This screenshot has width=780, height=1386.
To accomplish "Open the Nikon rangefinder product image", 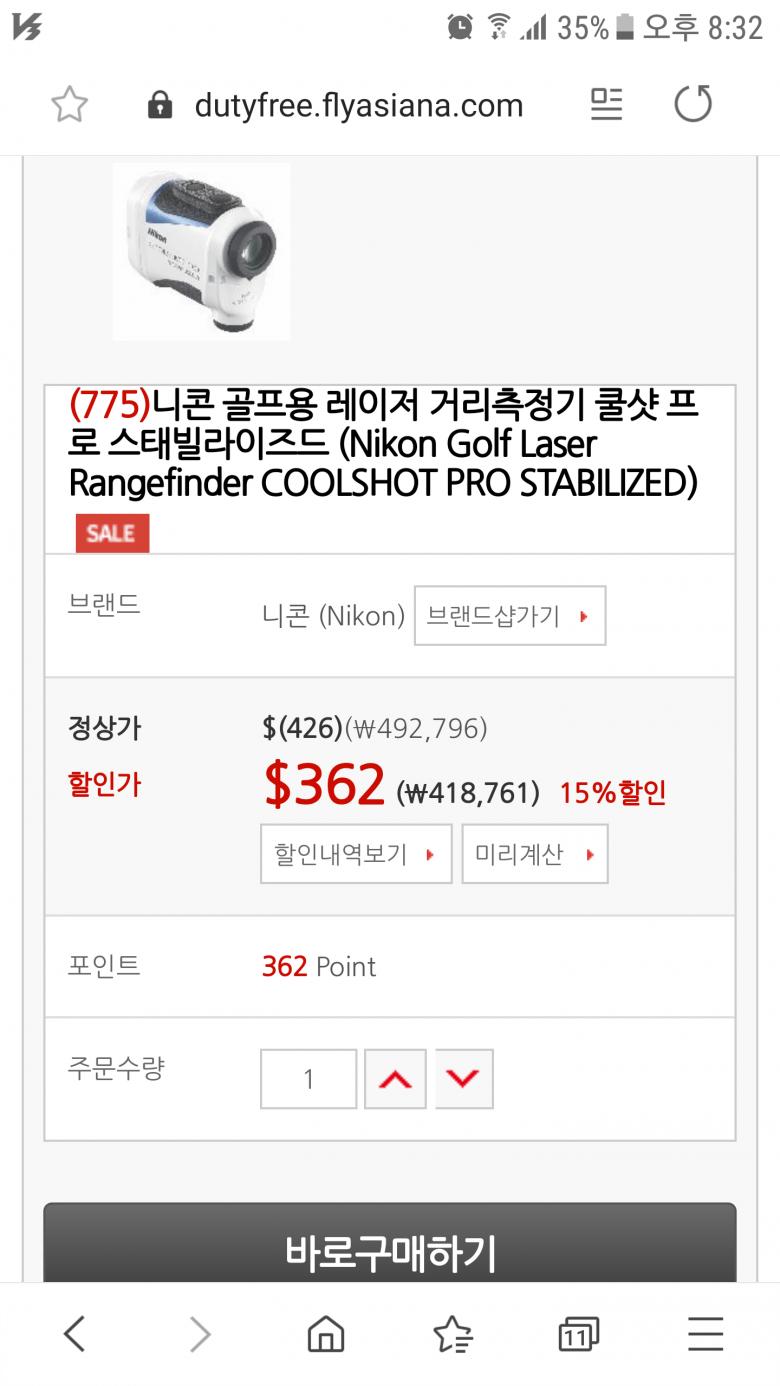I will (x=201, y=252).
